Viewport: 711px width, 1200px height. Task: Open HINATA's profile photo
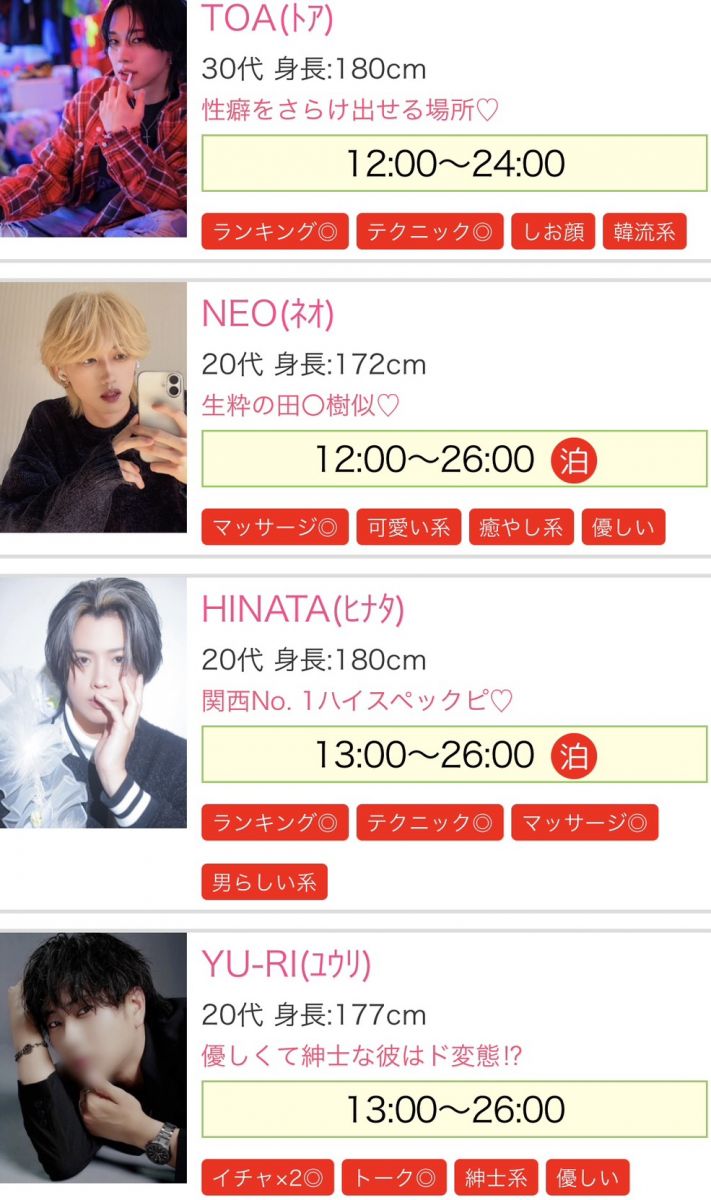coord(93,702)
